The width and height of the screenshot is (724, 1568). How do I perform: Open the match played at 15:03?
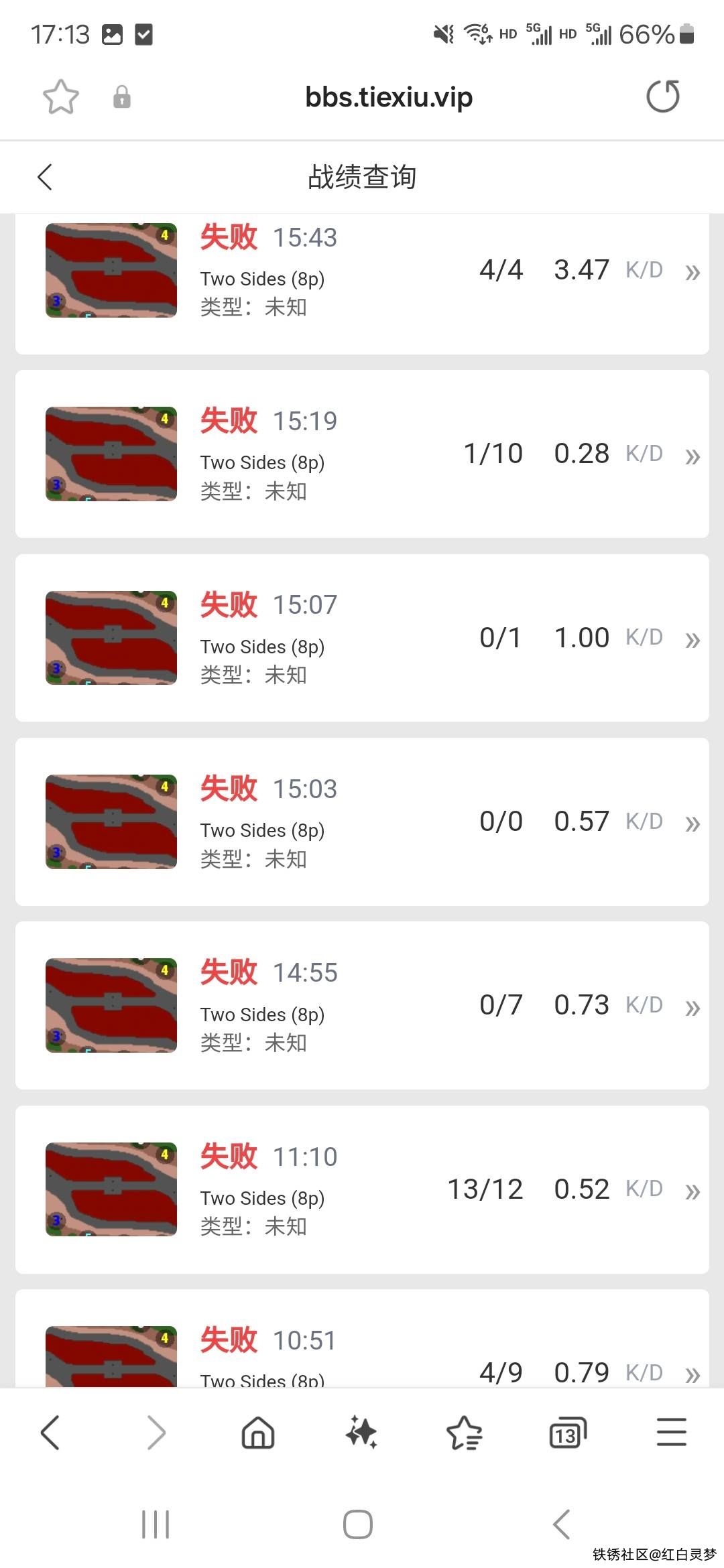pyautogui.click(x=362, y=822)
